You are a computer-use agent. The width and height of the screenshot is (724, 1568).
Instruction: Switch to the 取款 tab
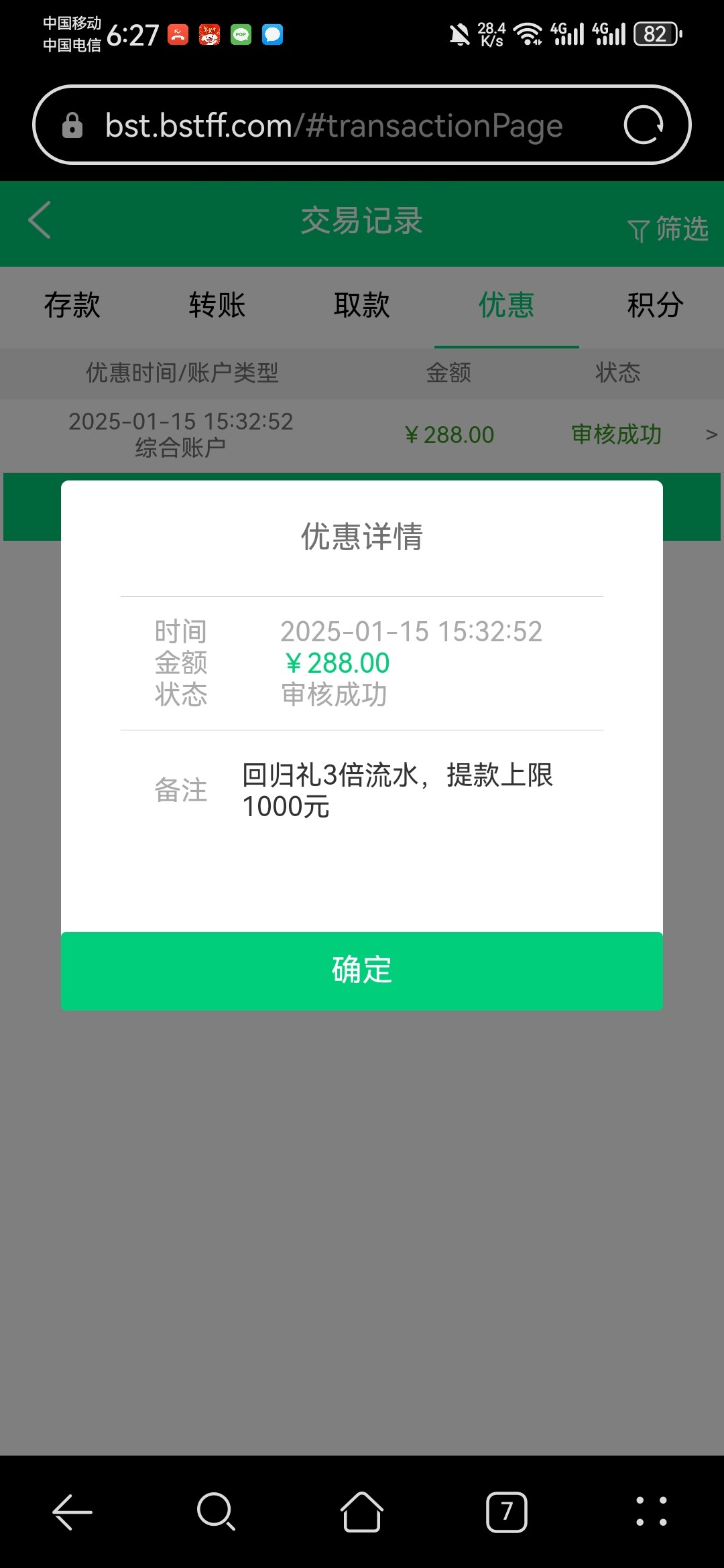coord(362,306)
